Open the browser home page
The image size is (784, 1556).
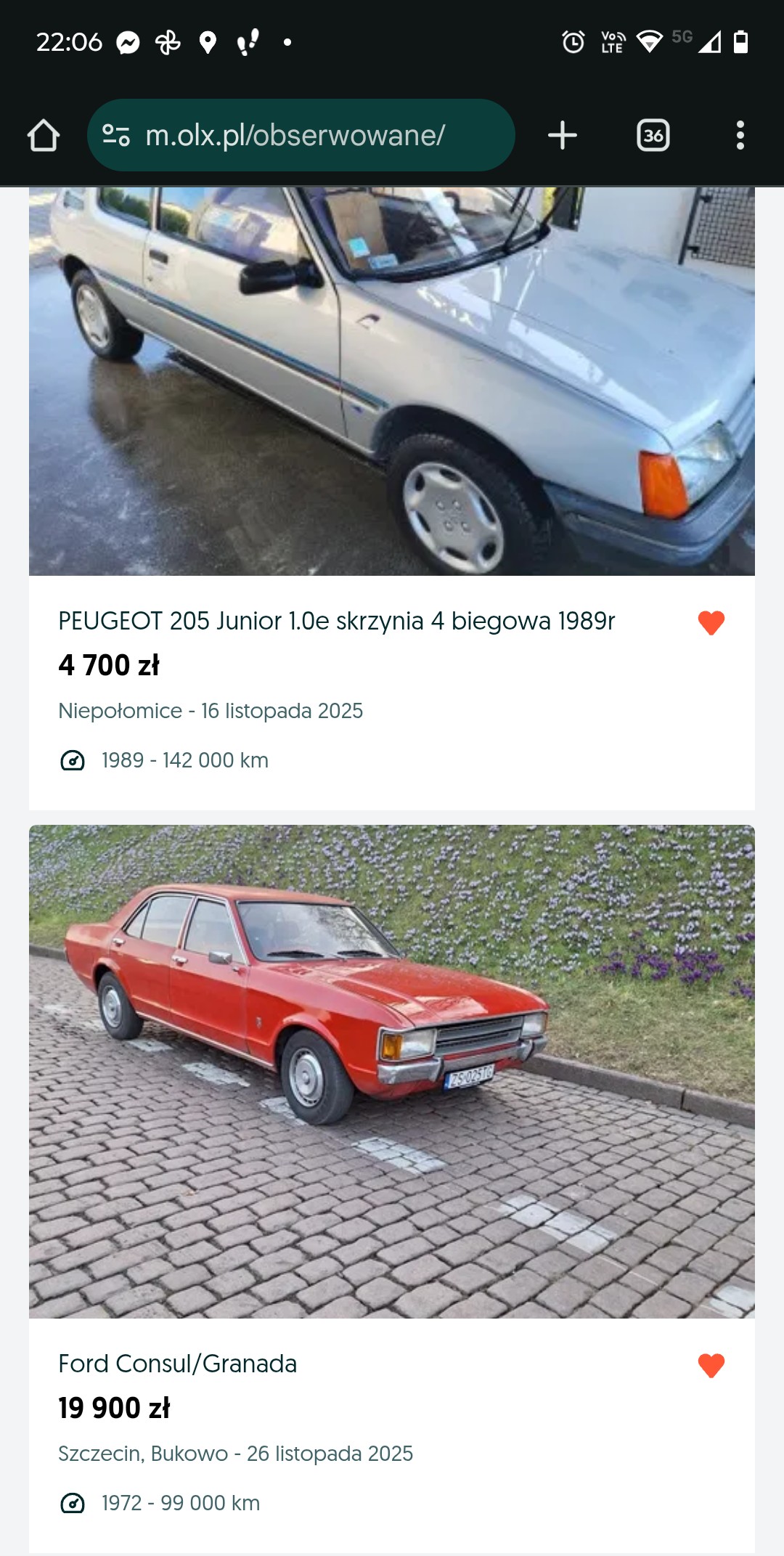[44, 135]
